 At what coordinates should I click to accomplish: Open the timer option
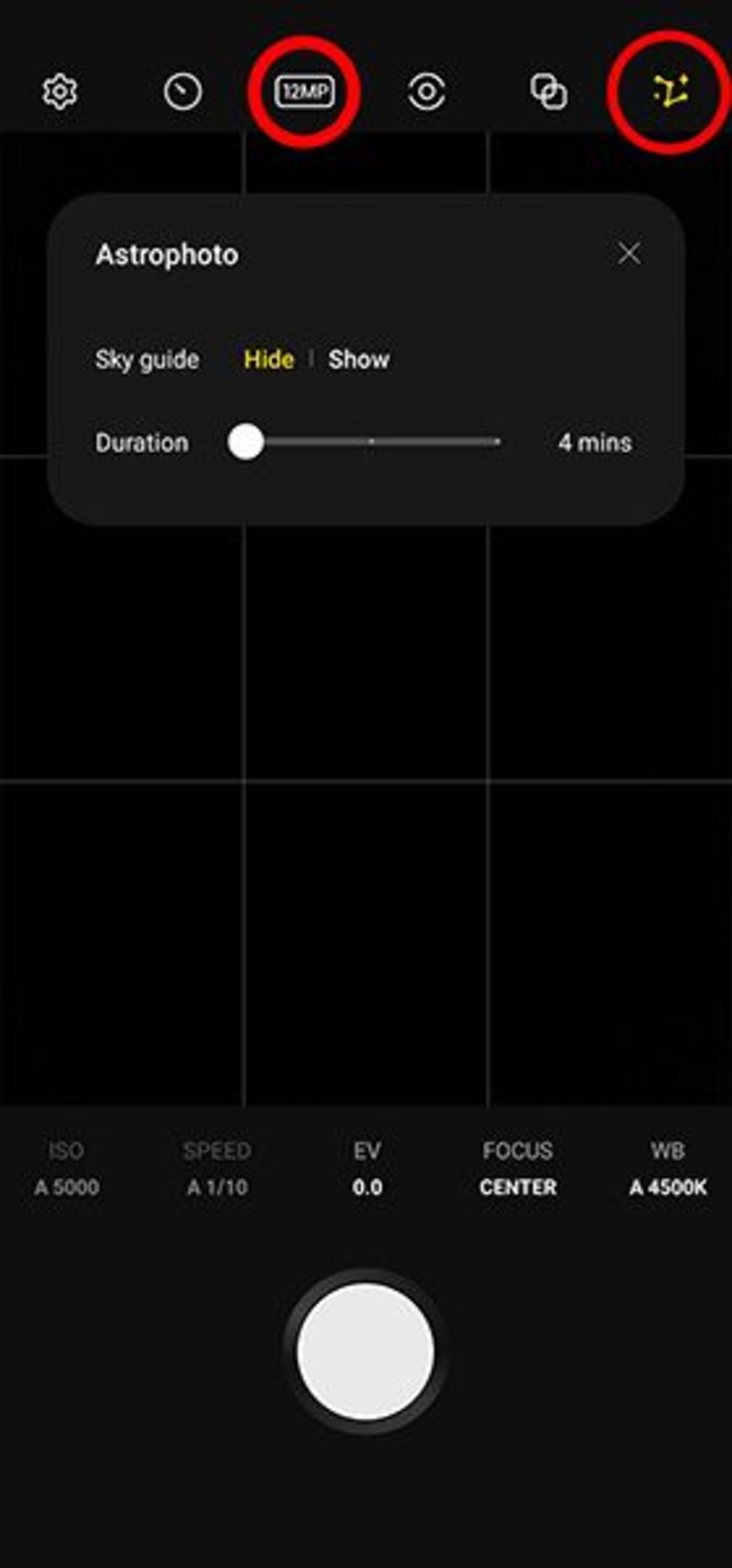[183, 92]
